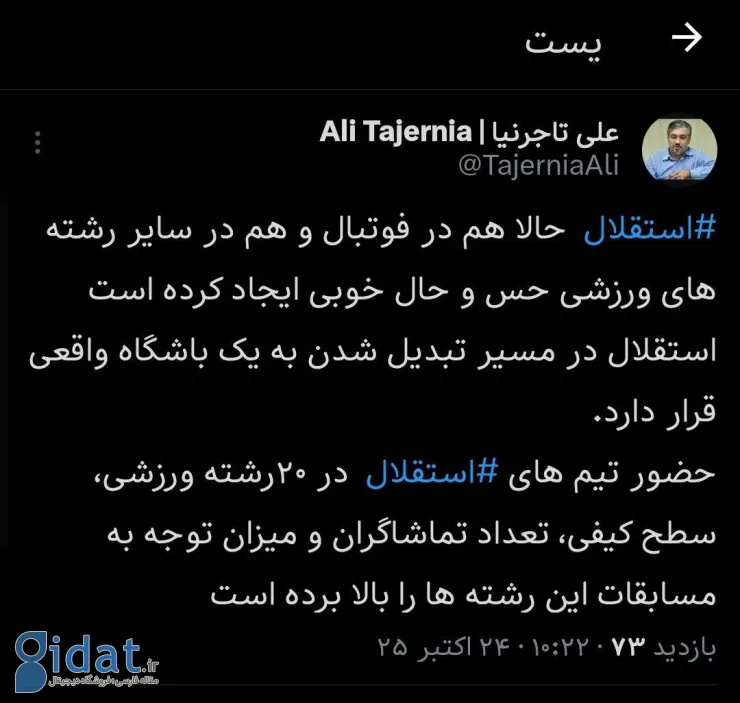
Task: Open the #استقلال hashtag after 'حضور تیم های'
Action: pos(431,473)
